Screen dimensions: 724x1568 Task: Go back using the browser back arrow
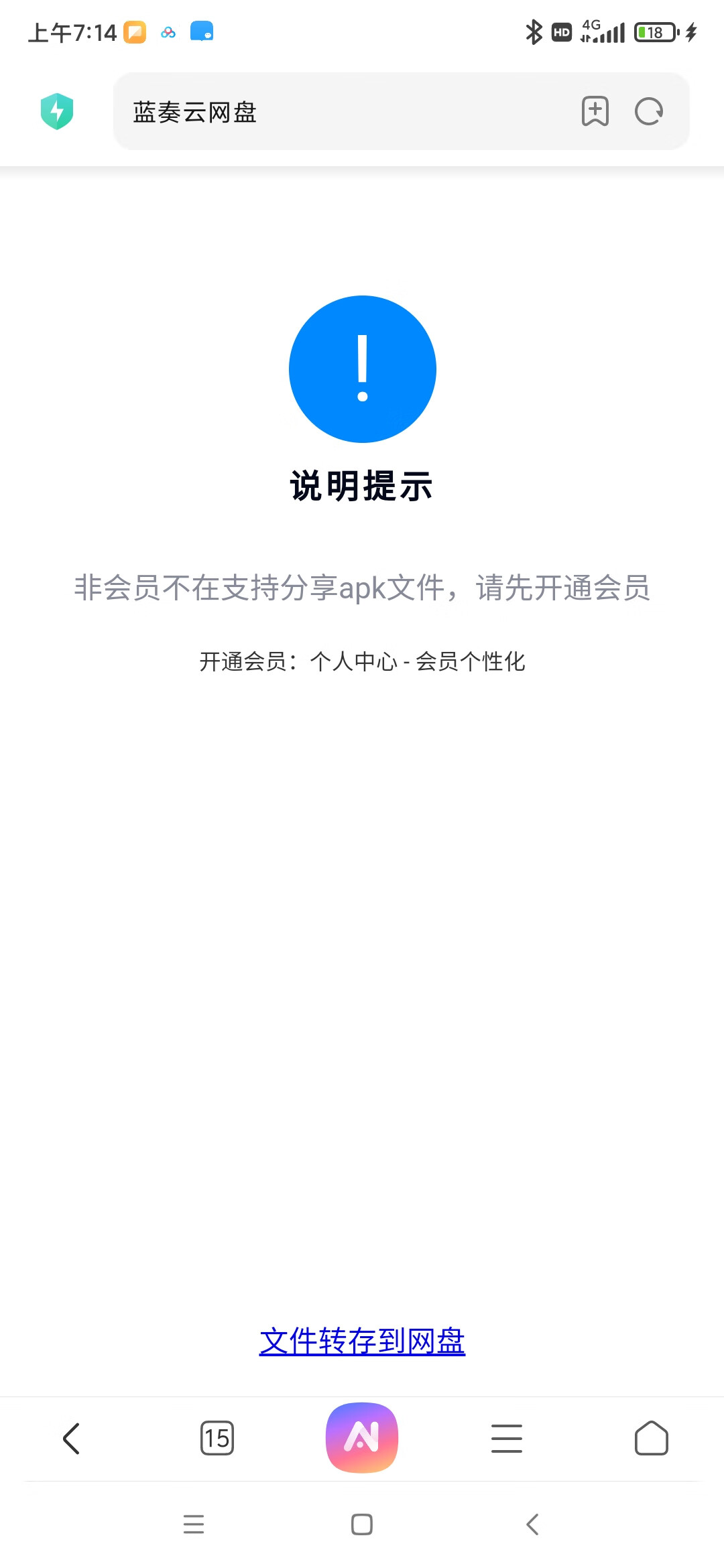point(72,1438)
